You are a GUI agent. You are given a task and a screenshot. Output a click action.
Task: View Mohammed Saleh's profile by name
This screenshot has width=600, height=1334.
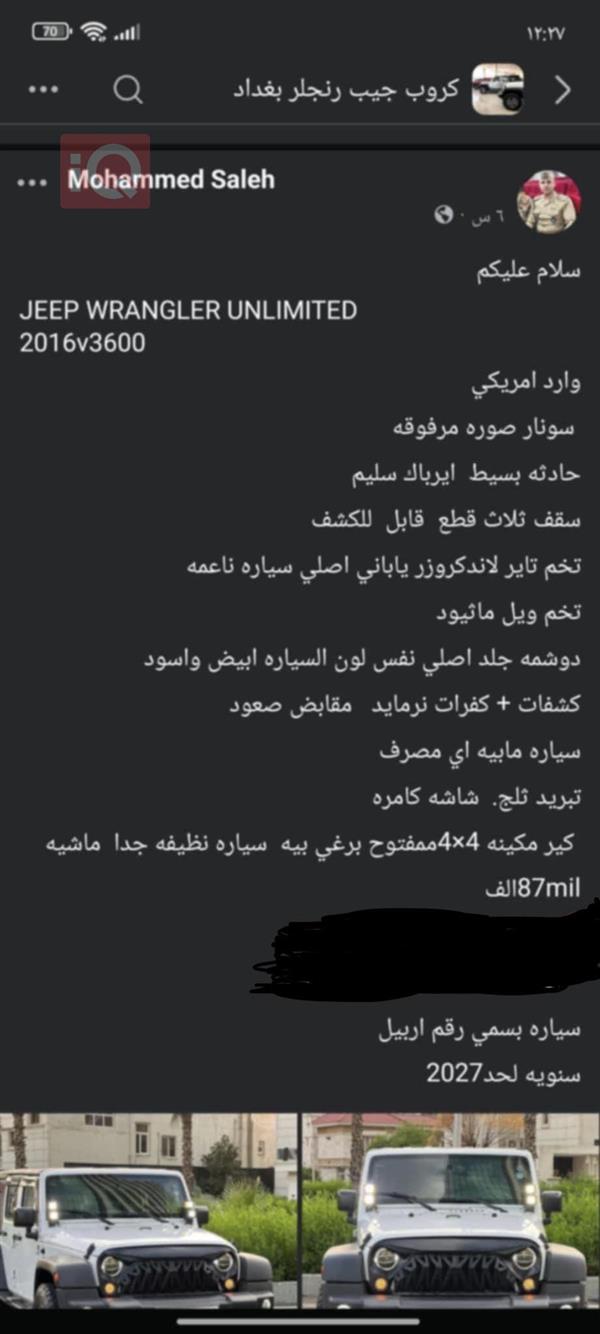(x=170, y=180)
